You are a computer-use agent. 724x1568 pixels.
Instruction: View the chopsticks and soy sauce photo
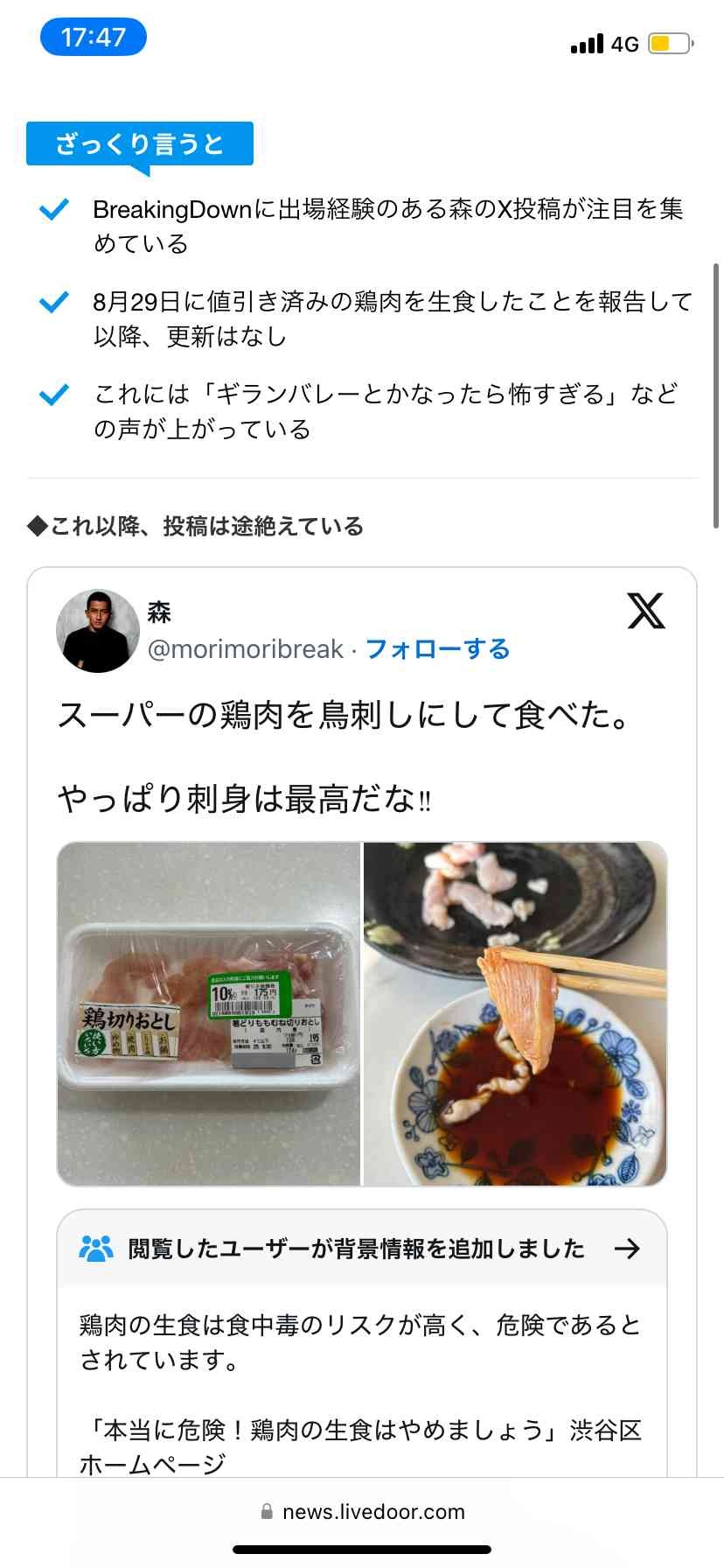(x=515, y=1013)
